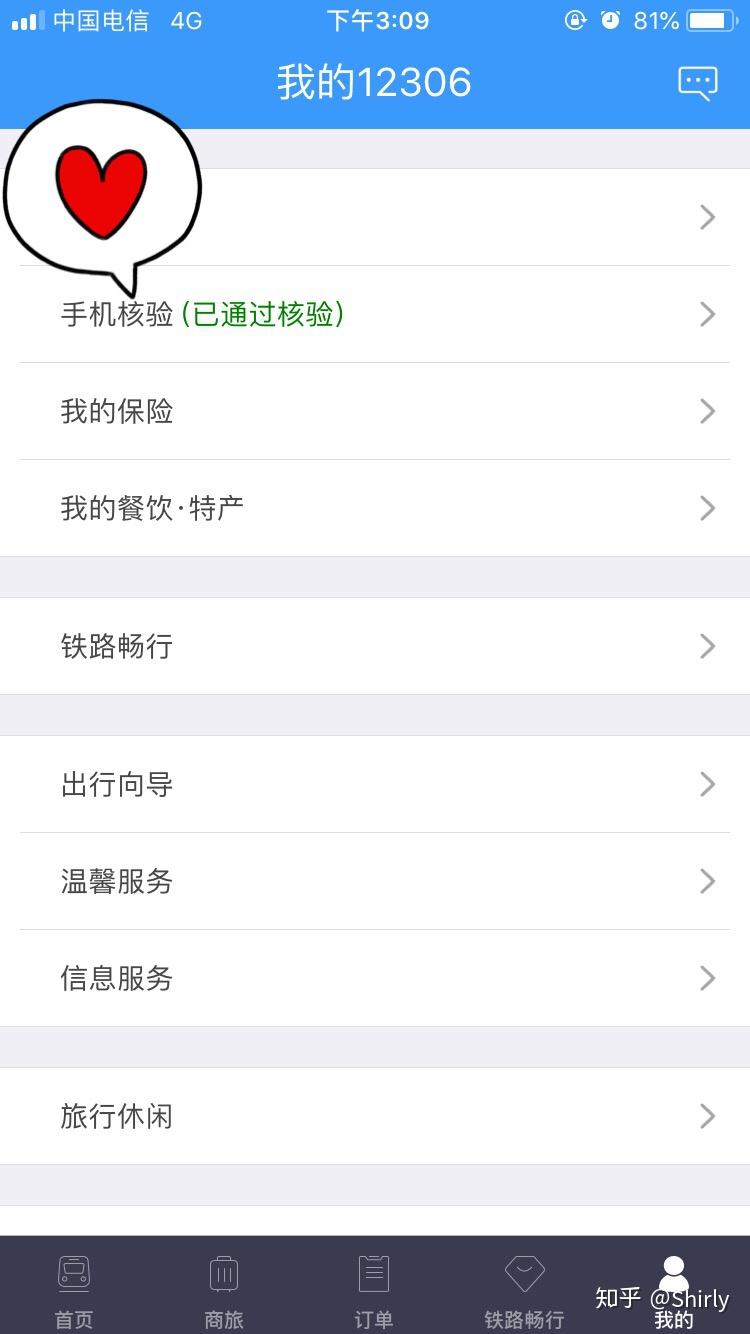Switch to the 商旅 tab
Image resolution: width=750 pixels, height=1334 pixels.
point(224,1290)
